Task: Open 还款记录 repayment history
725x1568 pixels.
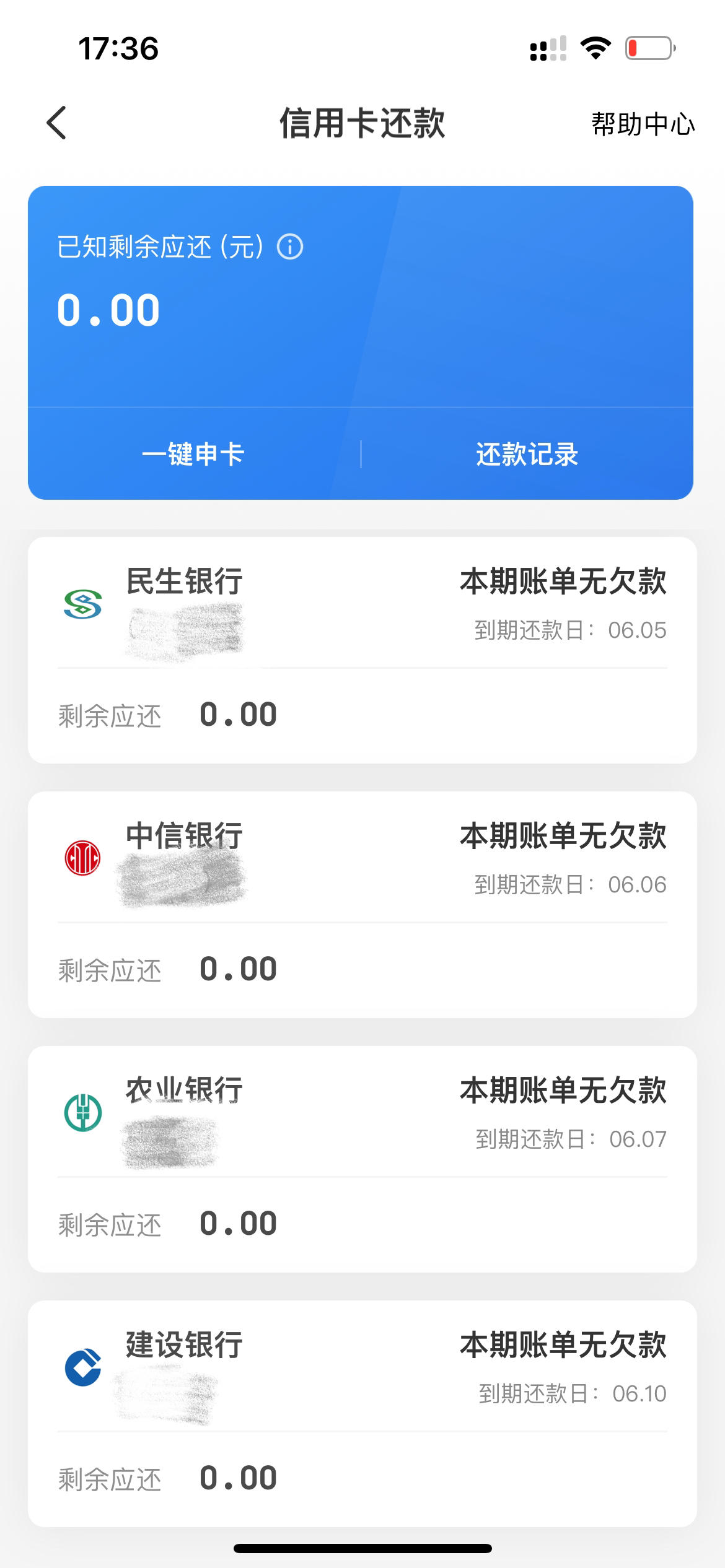Action: pyautogui.click(x=527, y=454)
